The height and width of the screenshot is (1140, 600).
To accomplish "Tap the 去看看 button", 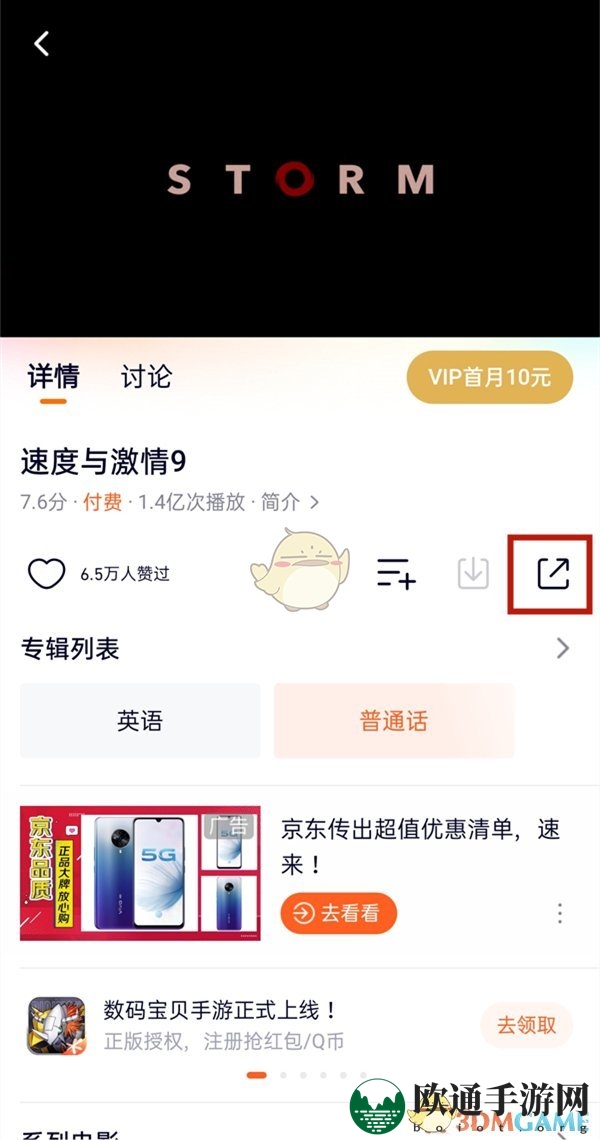I will [338, 913].
